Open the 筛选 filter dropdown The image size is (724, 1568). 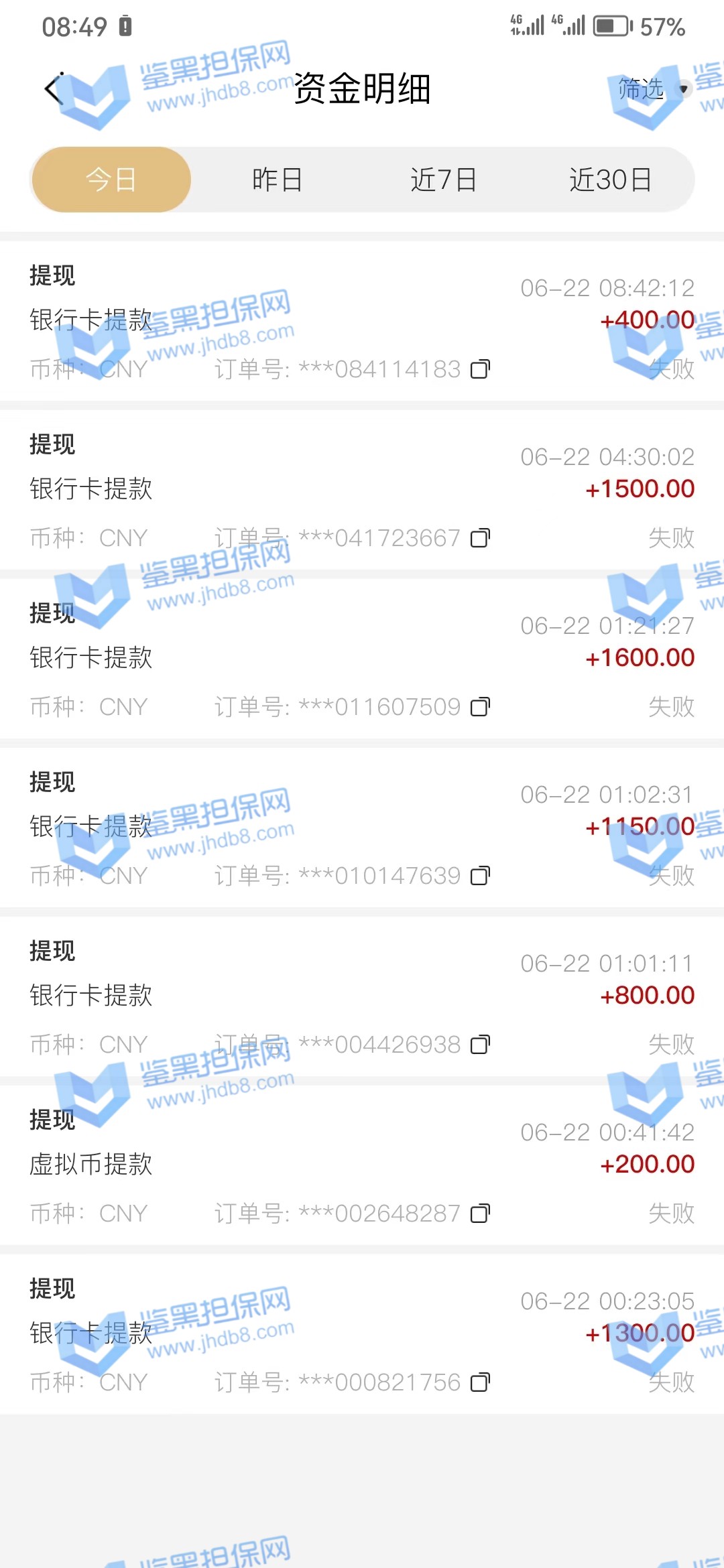(x=652, y=89)
